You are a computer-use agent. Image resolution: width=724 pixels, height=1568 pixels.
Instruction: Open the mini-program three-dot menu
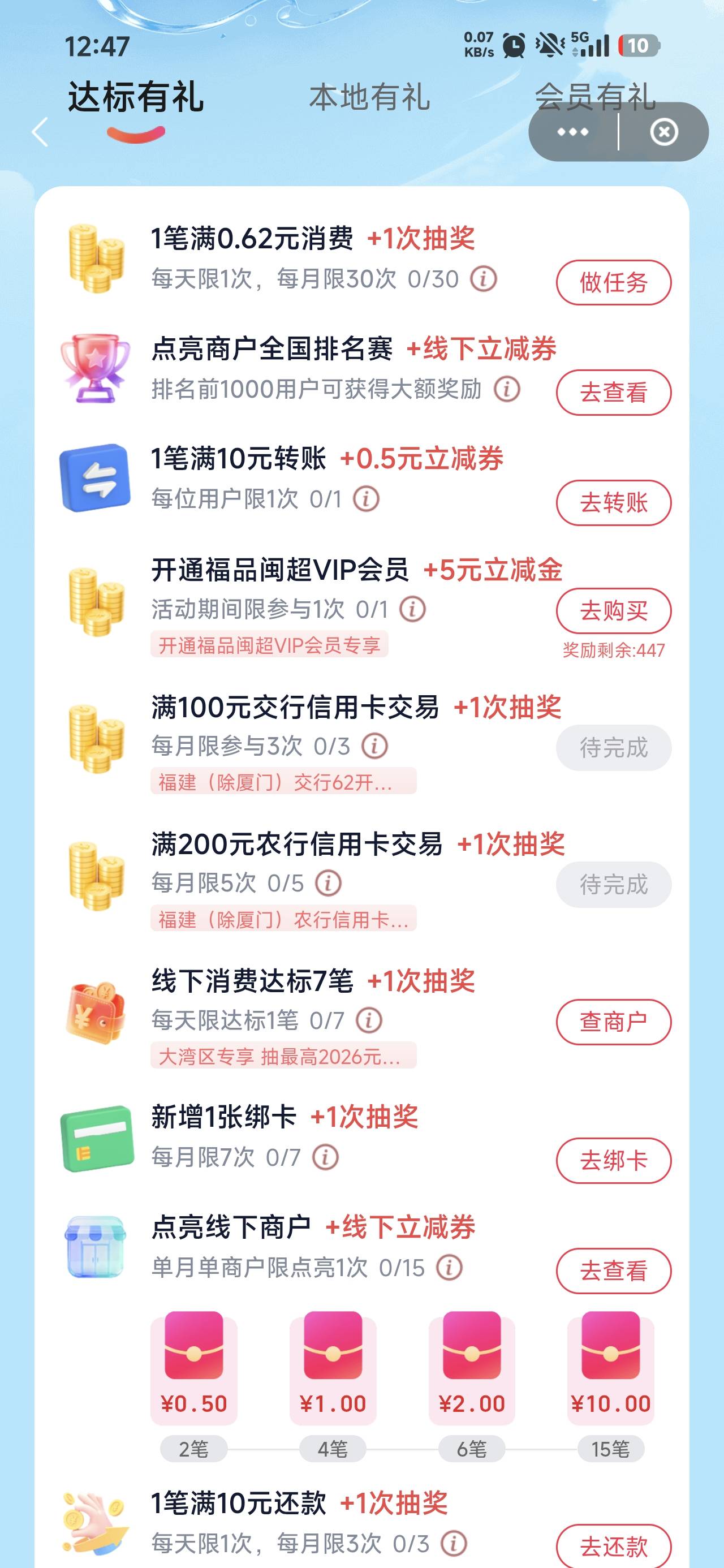tap(573, 132)
